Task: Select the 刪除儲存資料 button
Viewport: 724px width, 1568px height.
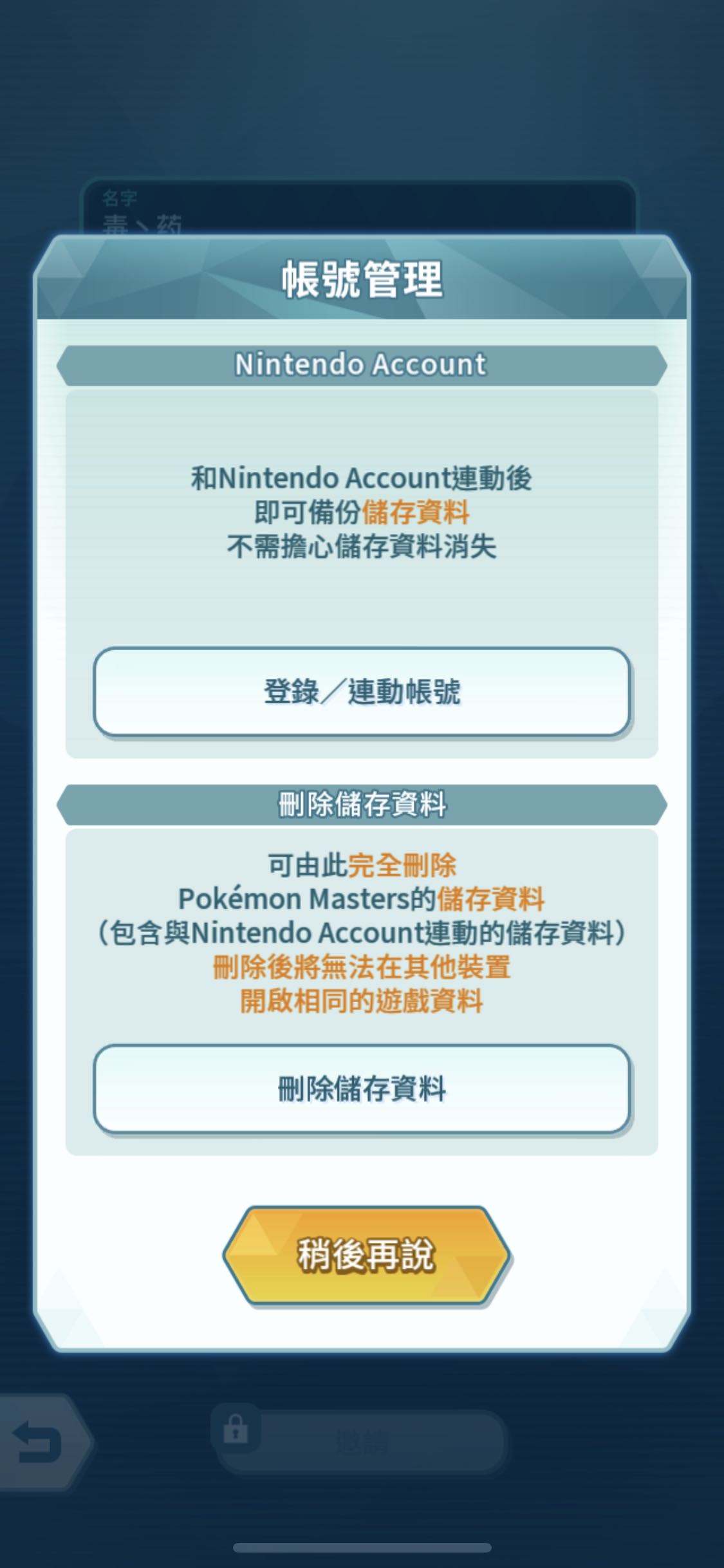Action: [361, 1089]
